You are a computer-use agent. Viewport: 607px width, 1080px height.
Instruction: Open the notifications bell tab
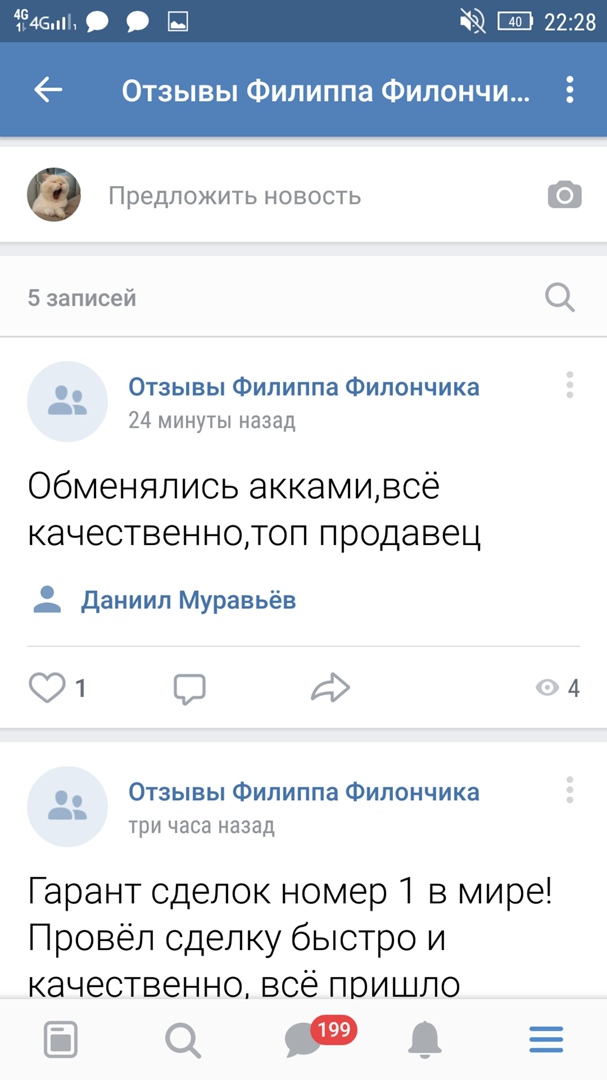(x=425, y=1041)
